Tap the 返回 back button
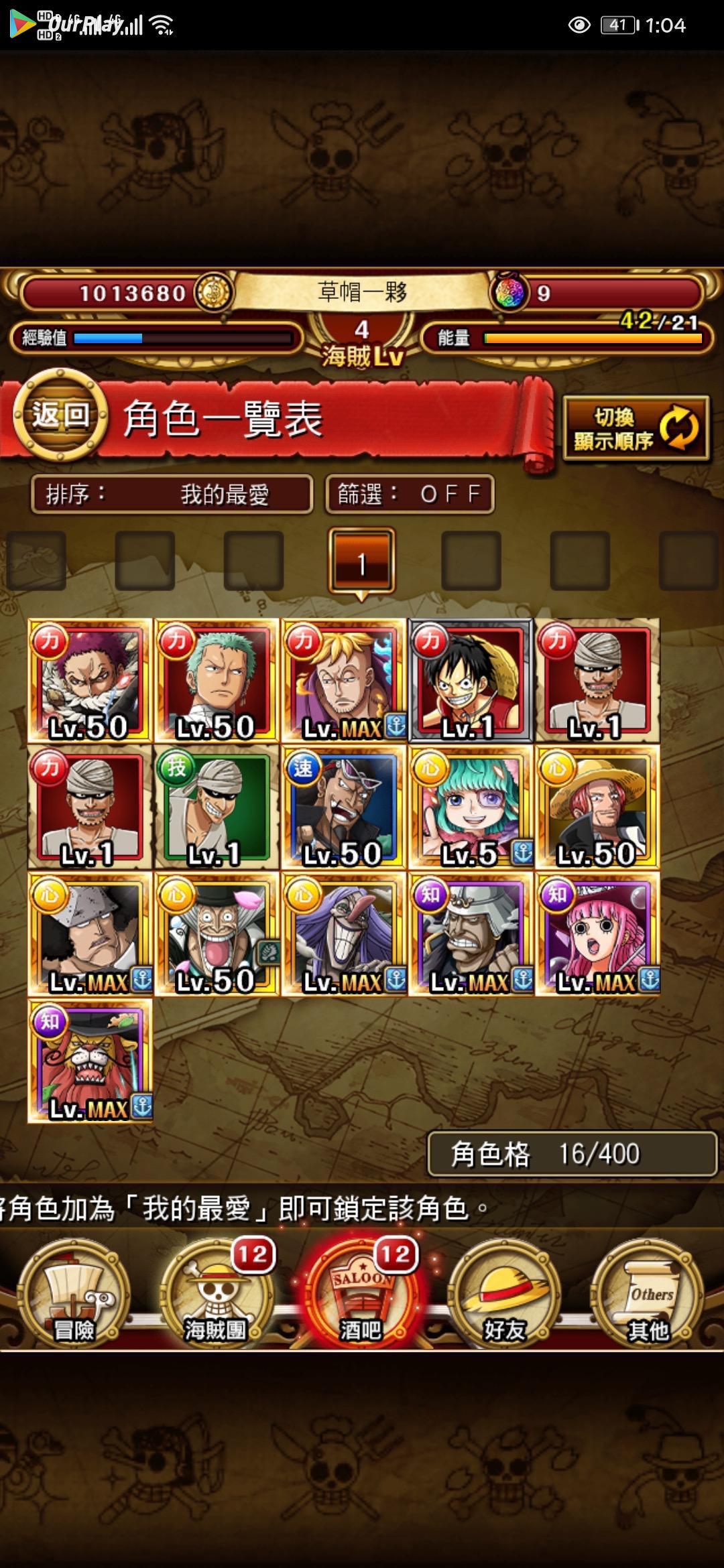 click(x=60, y=417)
